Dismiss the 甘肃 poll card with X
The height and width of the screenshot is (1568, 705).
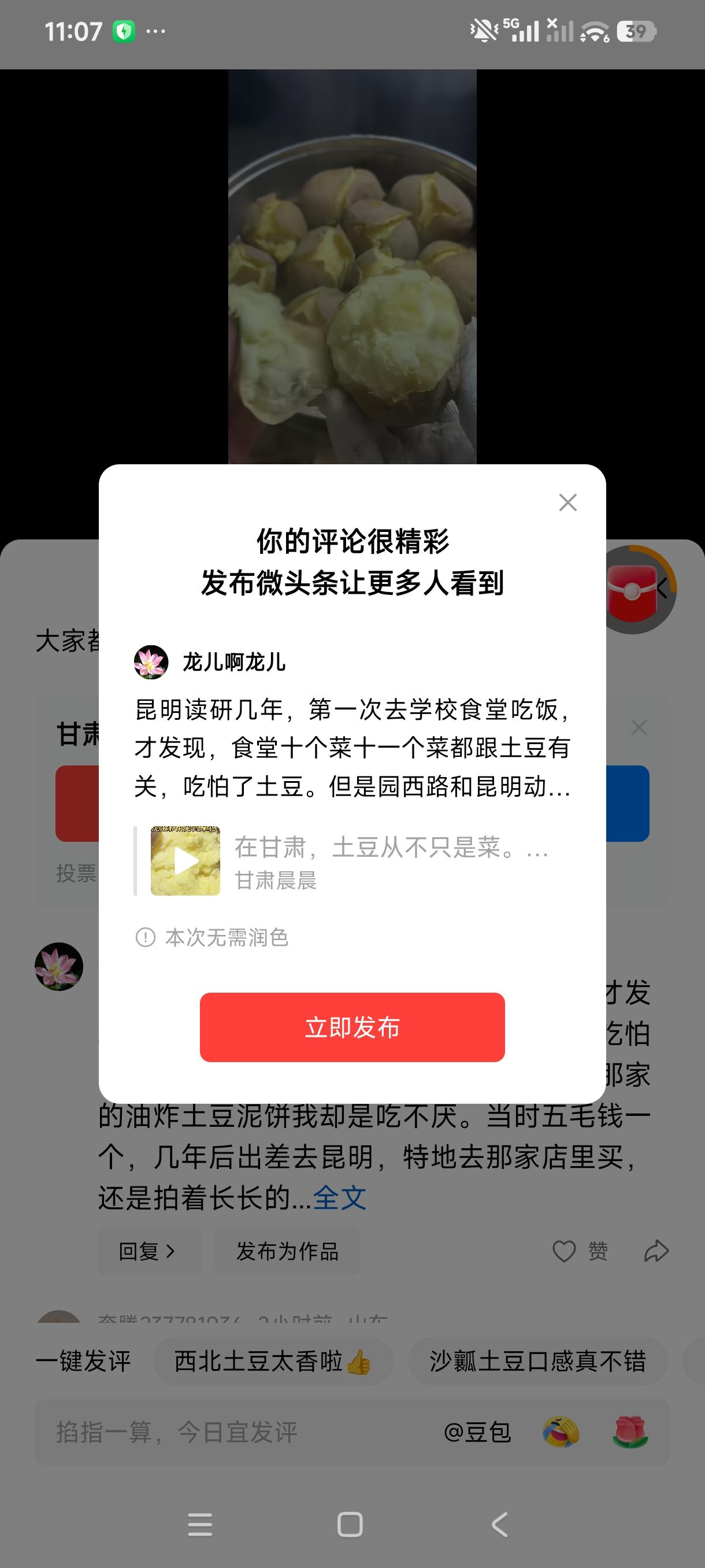tap(639, 727)
